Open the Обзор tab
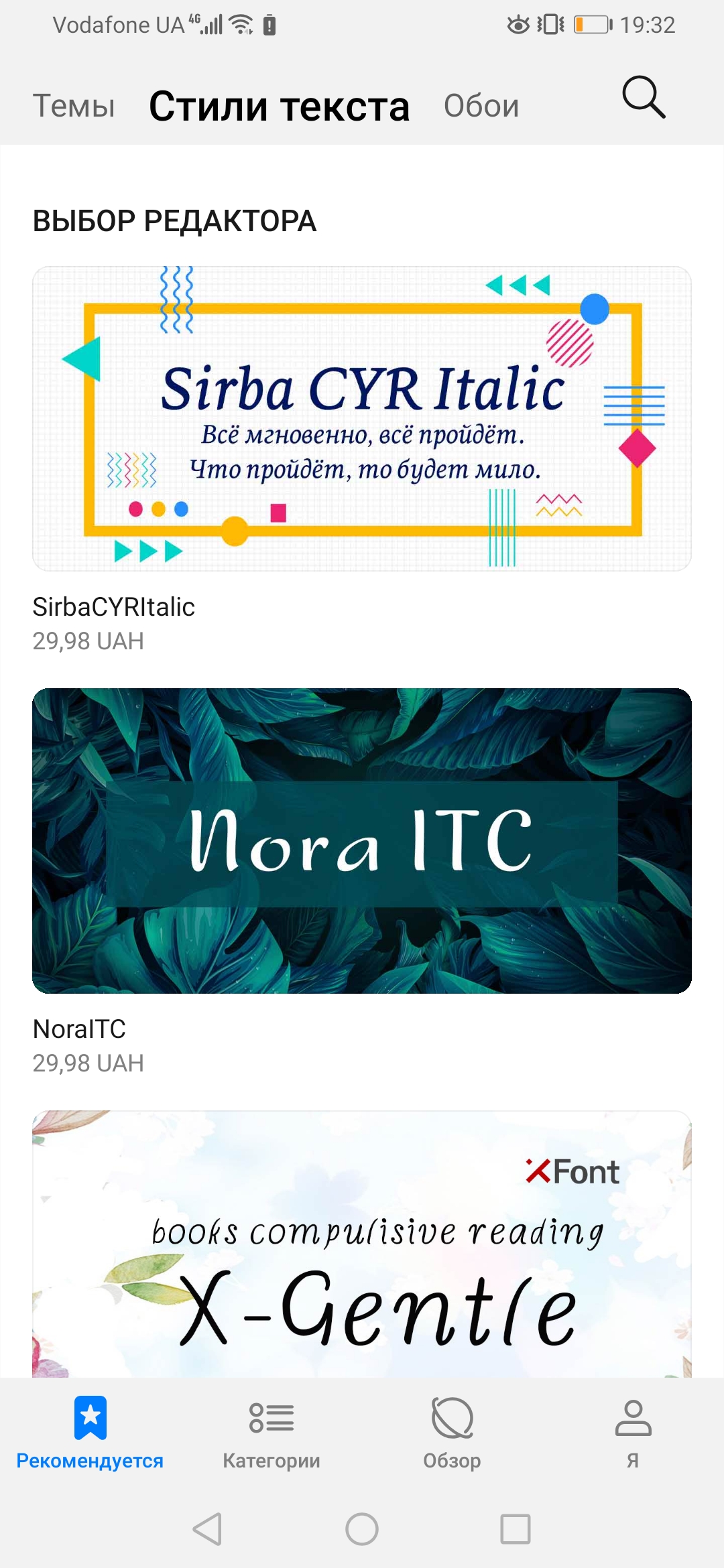 pos(452,1431)
